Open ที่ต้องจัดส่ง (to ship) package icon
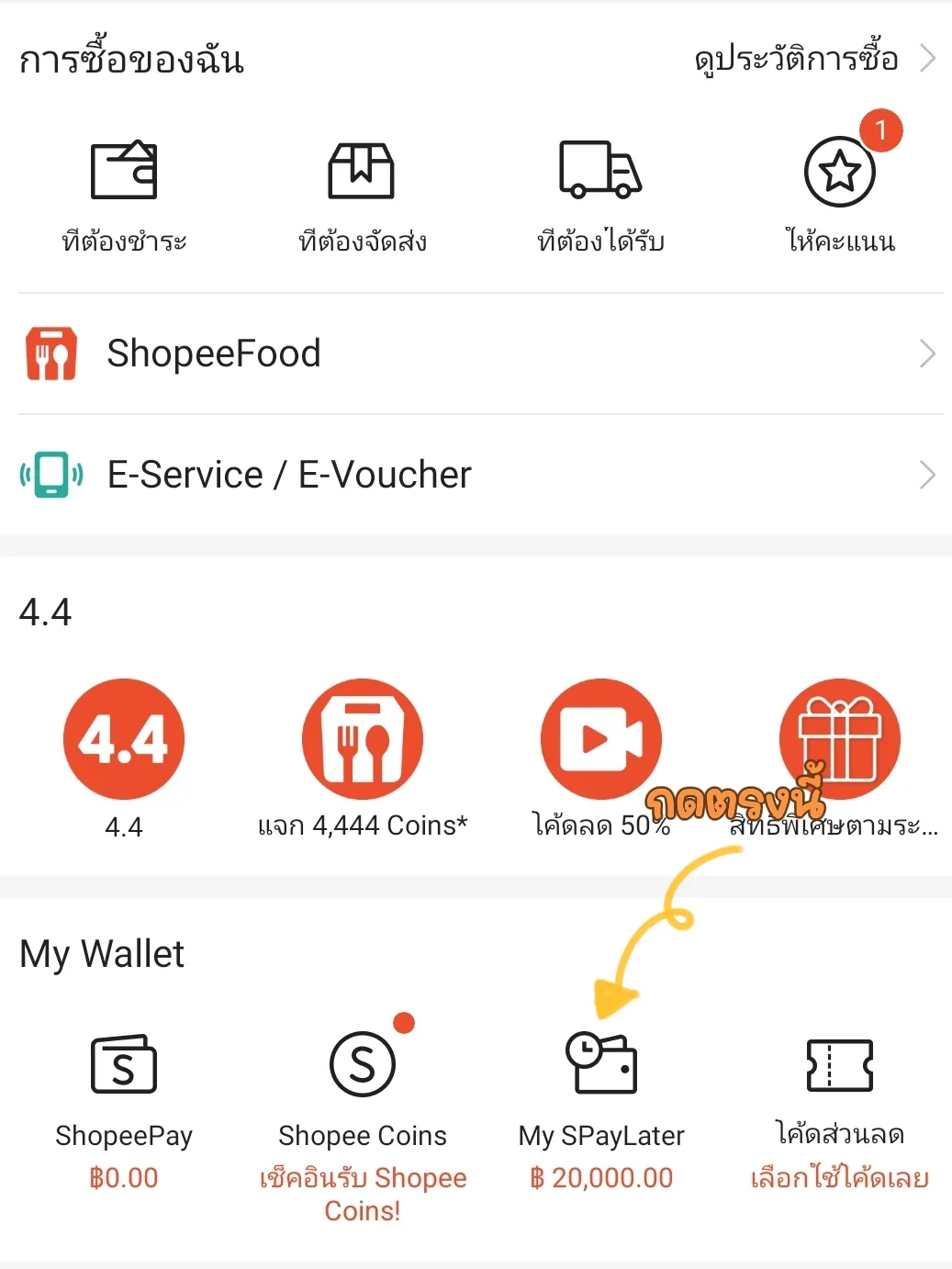Viewport: 952px width, 1269px height. pos(363,172)
